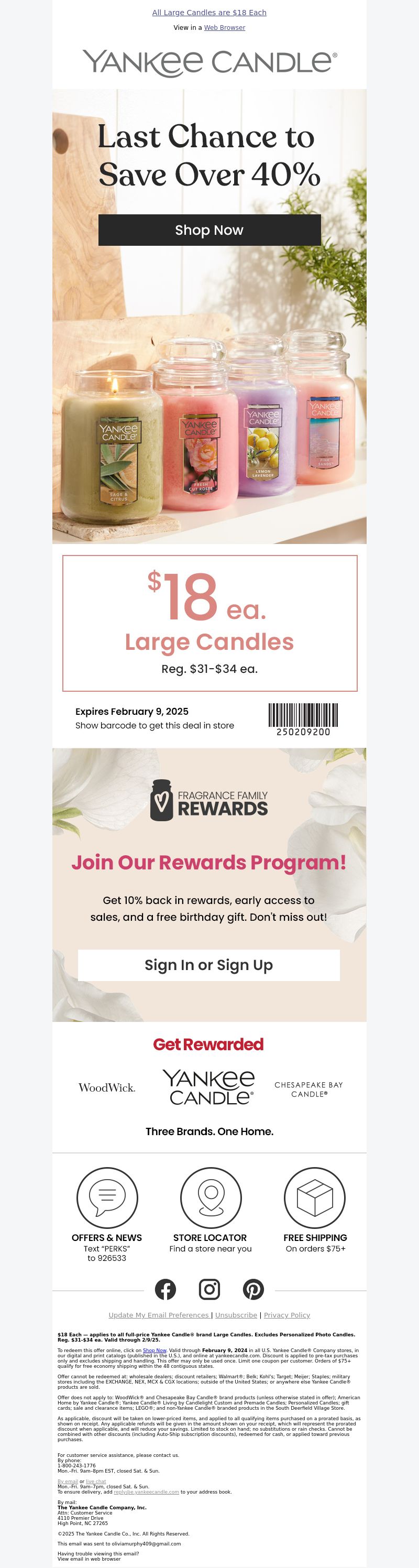Unsubscribe from these emails
The image size is (419, 1568).
point(236,1315)
